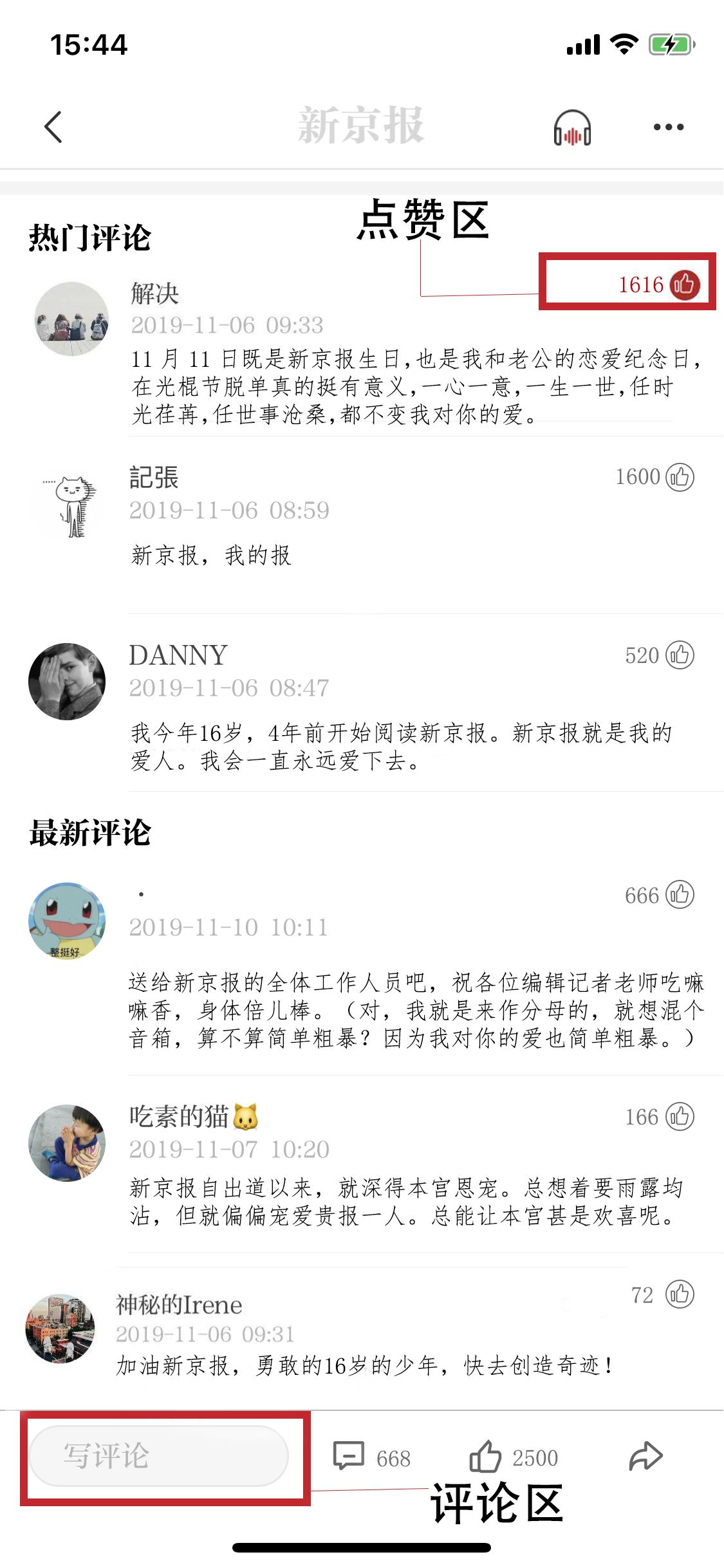The height and width of the screenshot is (1568, 724).
Task: Open 解决's profile avatar
Action: pos(71,319)
